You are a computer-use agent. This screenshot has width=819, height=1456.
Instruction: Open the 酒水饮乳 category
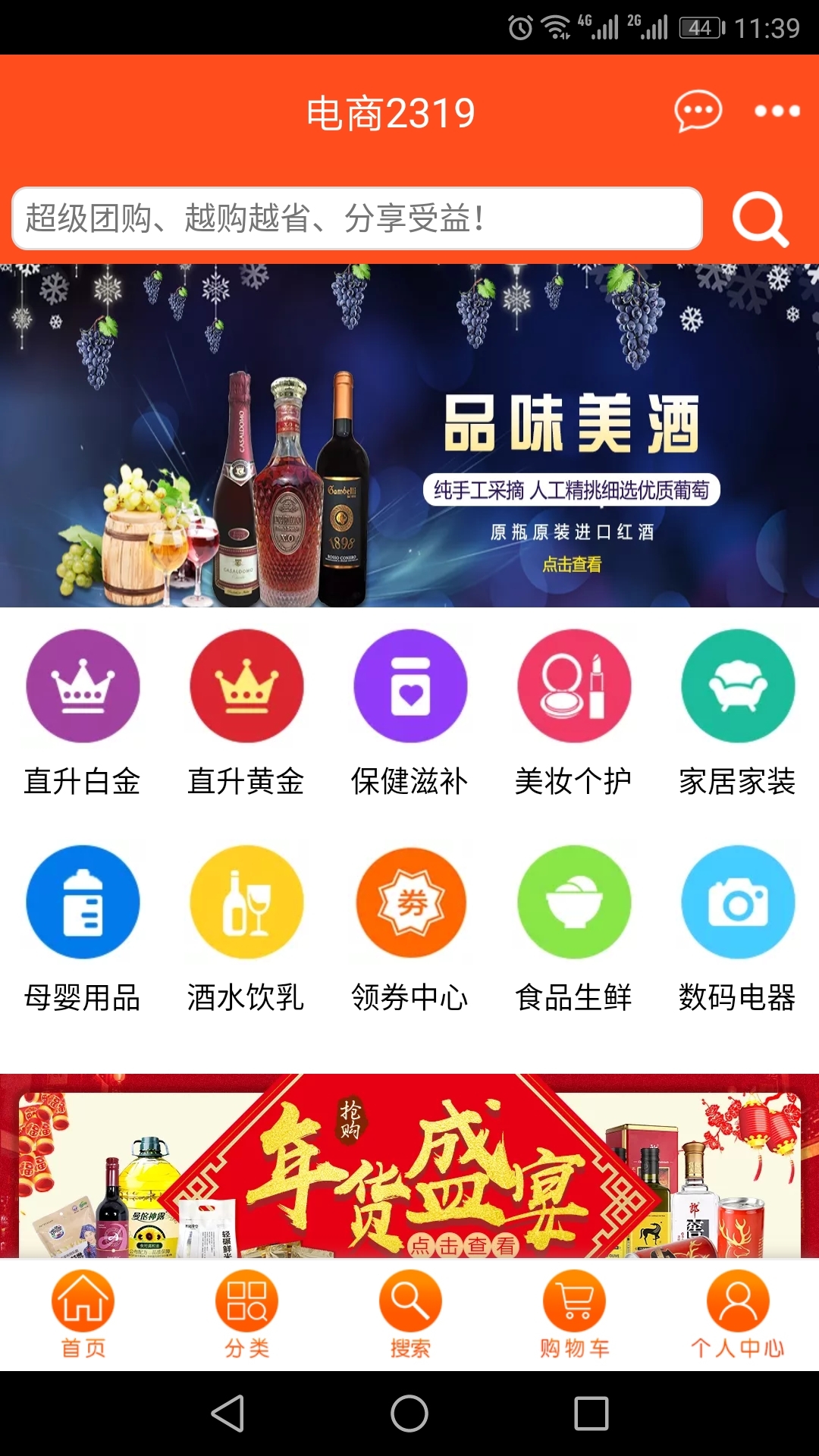tap(246, 929)
